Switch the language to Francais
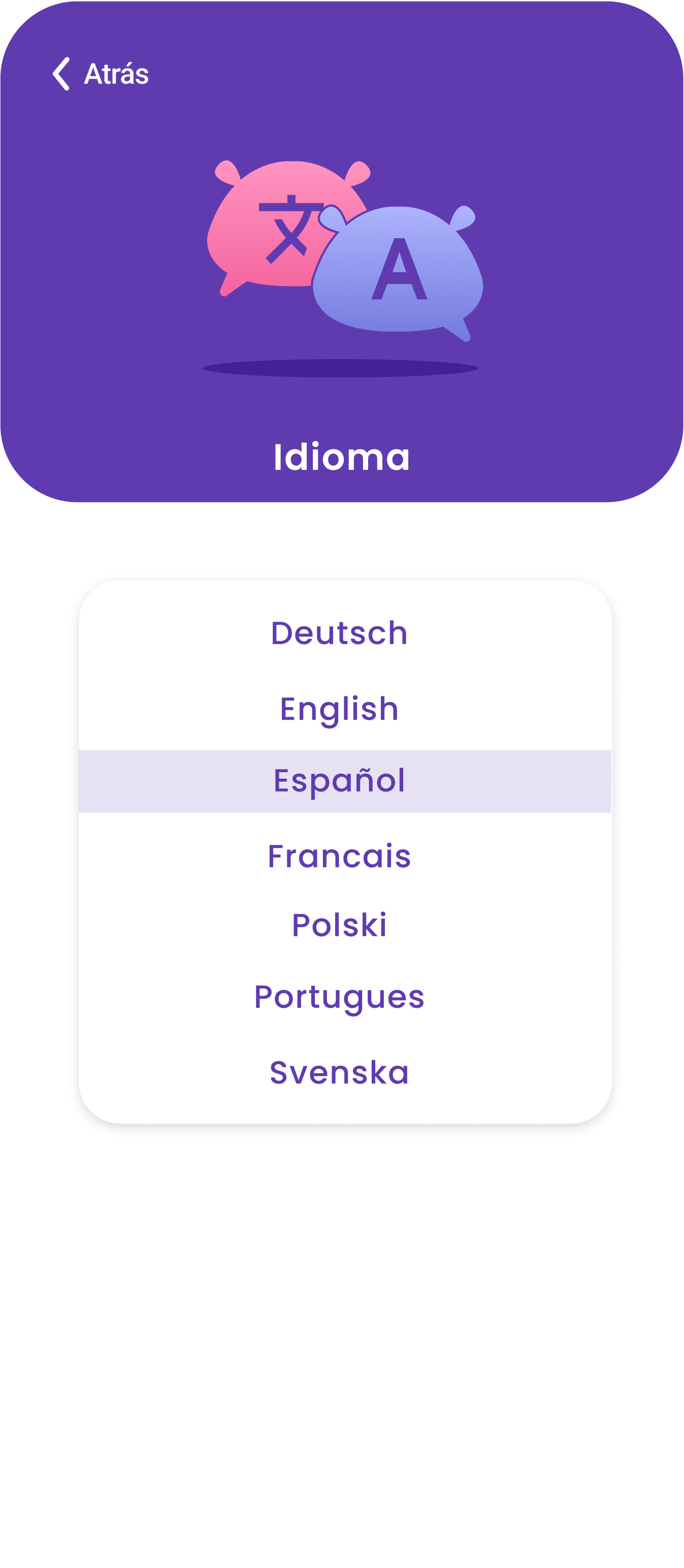684x1568 pixels. click(340, 856)
